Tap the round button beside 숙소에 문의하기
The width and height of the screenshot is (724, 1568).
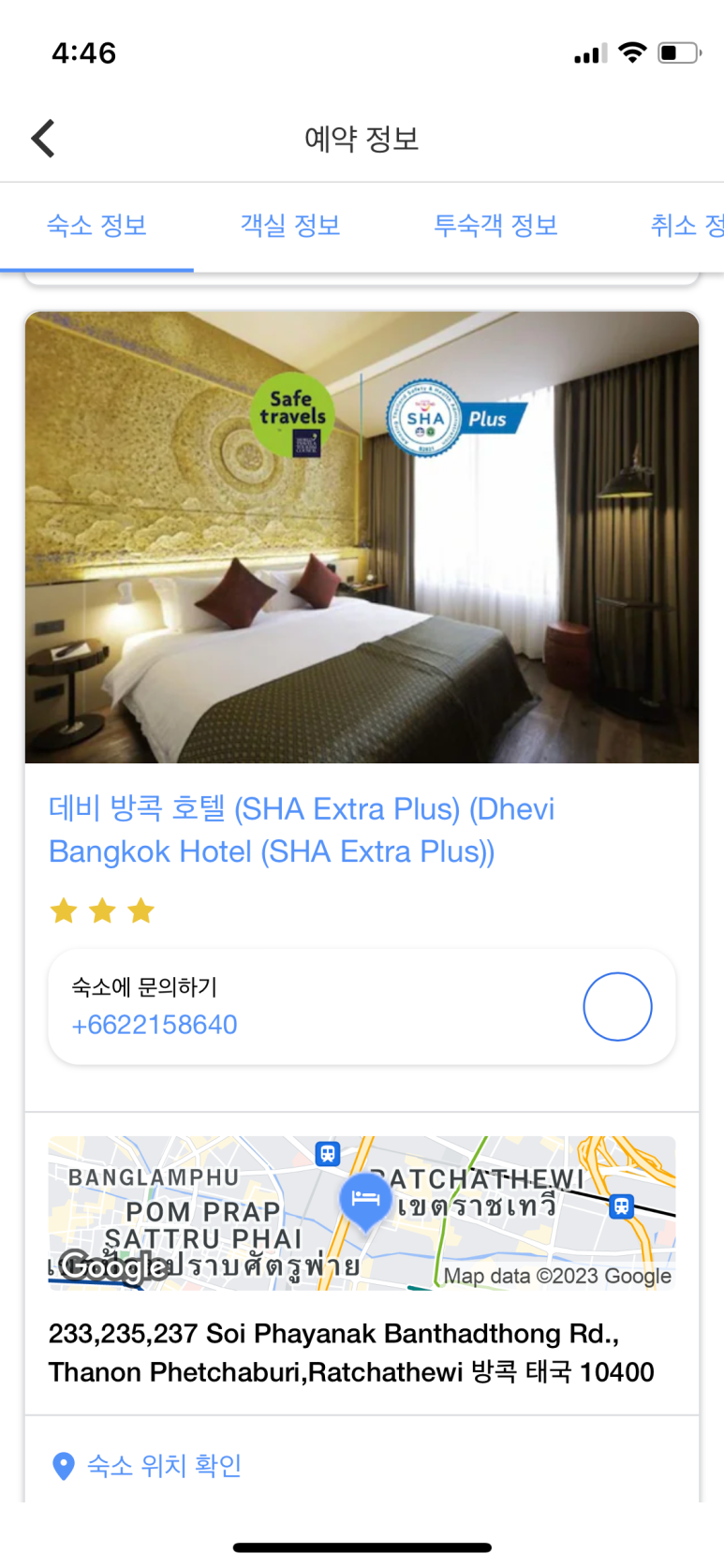click(617, 1007)
